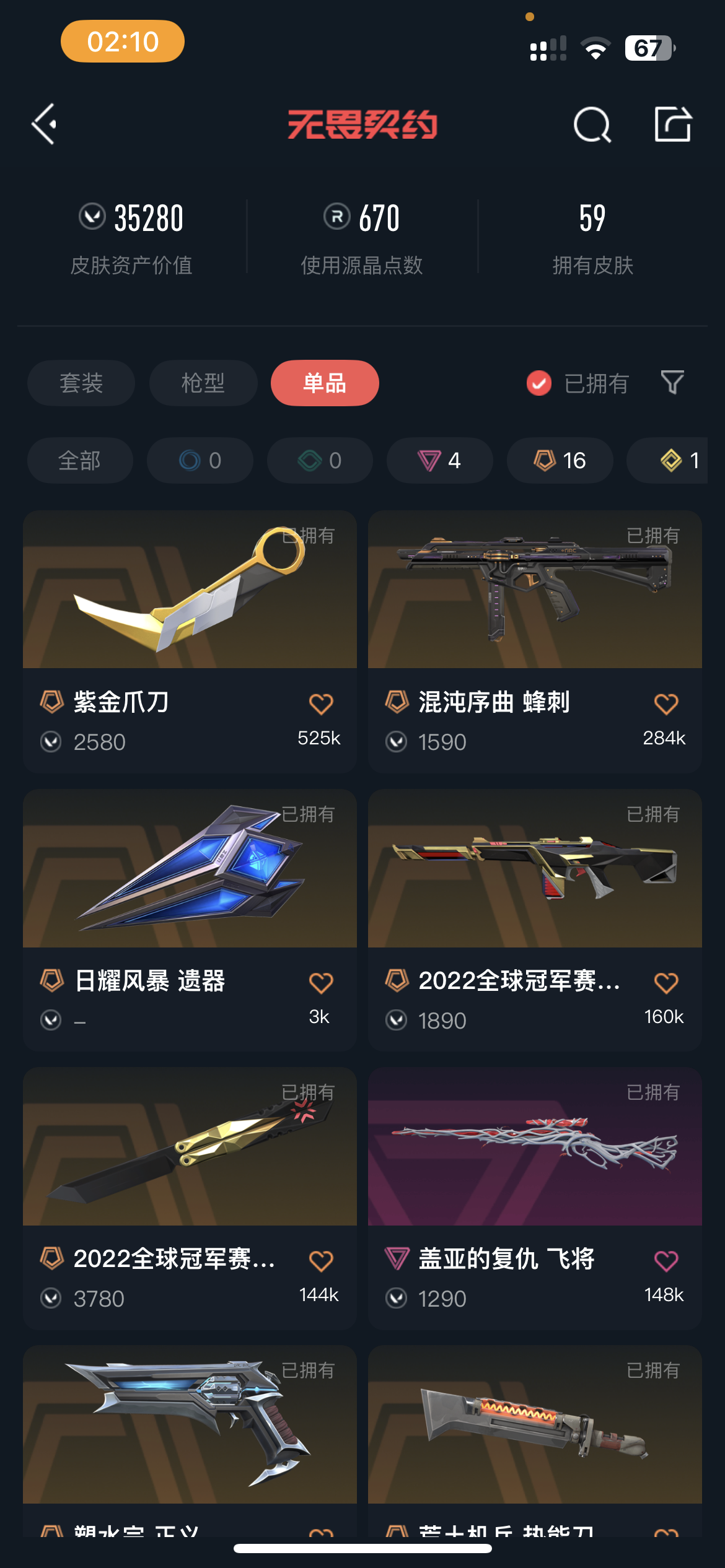Select the 全部 rarity chip

pos(80,460)
